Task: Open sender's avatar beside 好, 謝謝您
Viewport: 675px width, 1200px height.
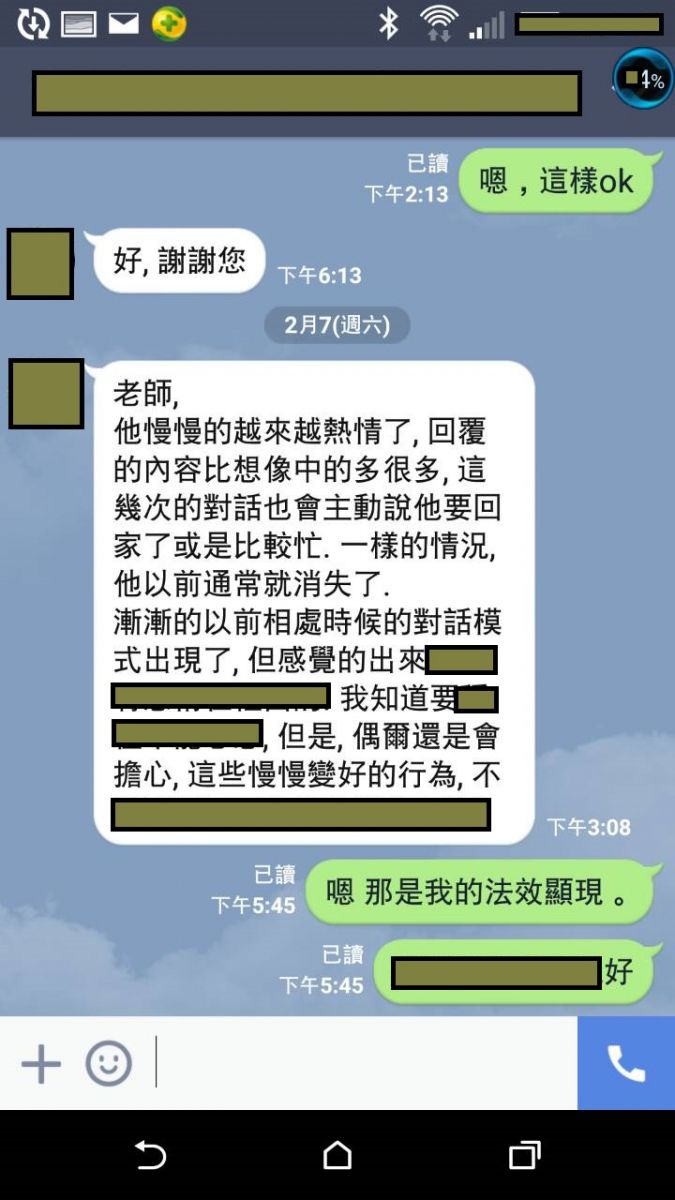Action: tap(40, 264)
